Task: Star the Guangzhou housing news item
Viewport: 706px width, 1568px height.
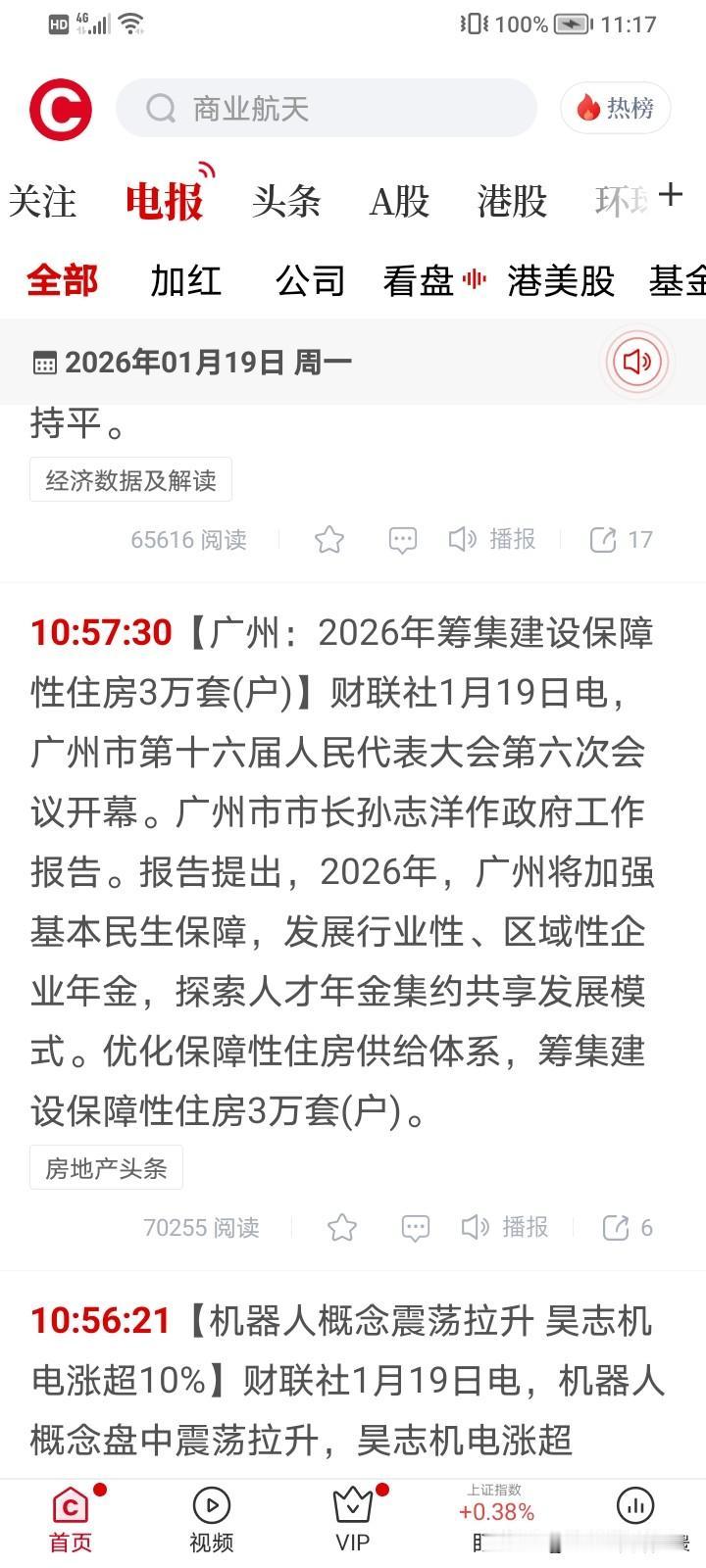Action: pos(341,1227)
